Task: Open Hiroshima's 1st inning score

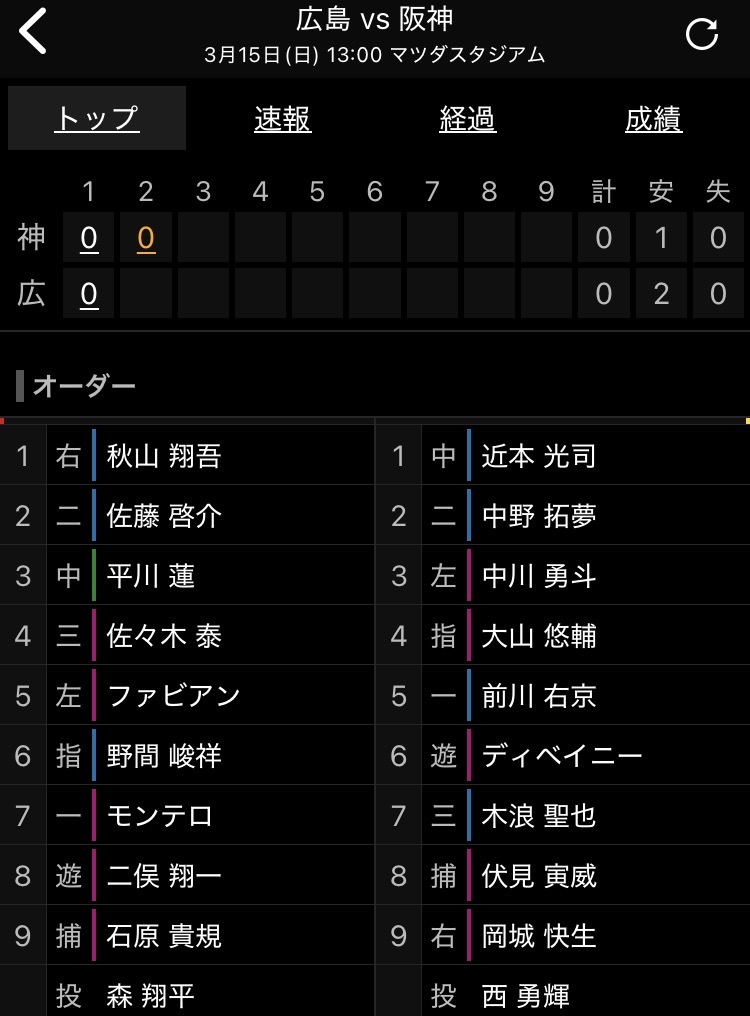Action: (89, 294)
